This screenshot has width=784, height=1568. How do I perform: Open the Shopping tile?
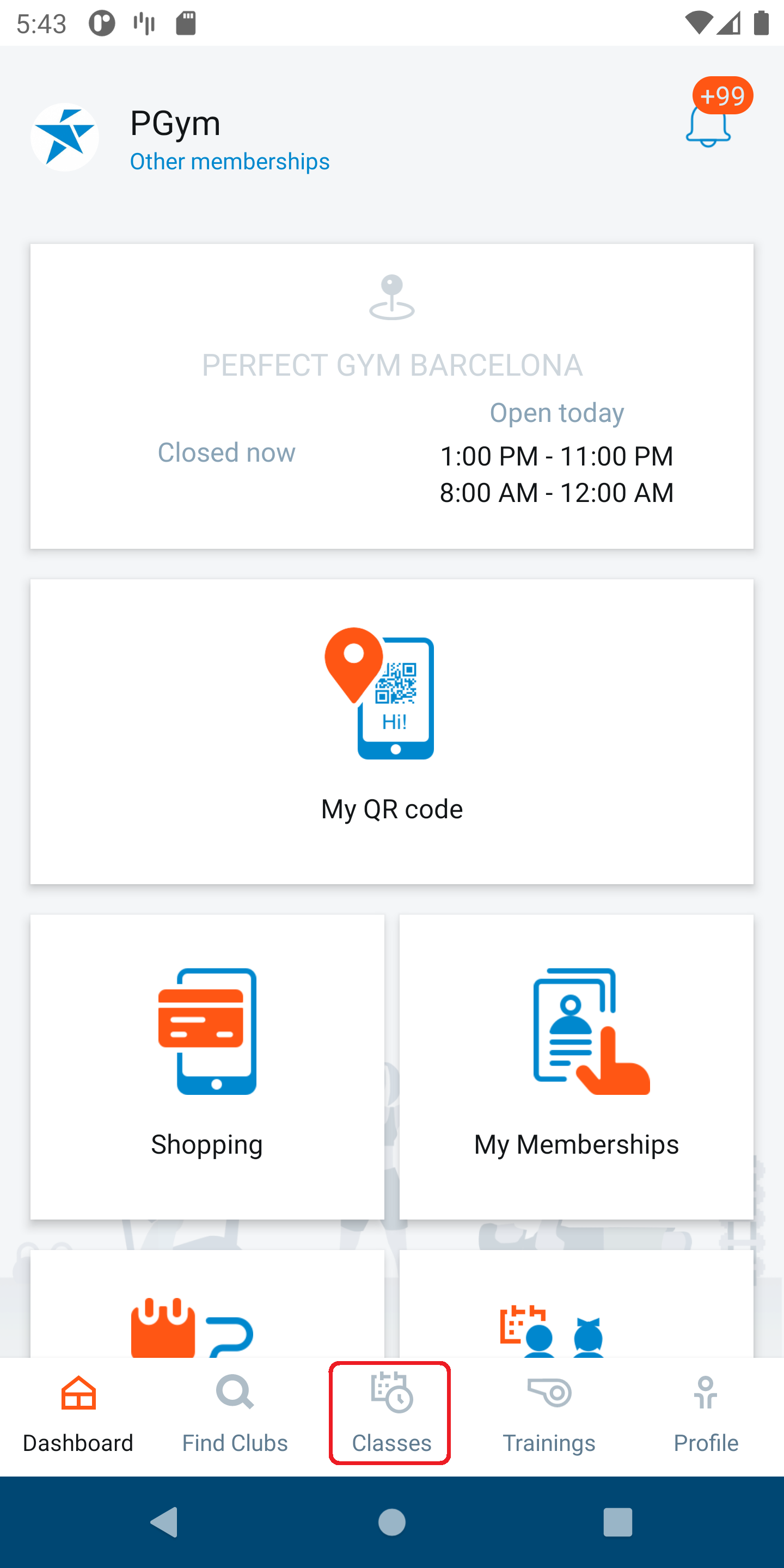tap(207, 1067)
